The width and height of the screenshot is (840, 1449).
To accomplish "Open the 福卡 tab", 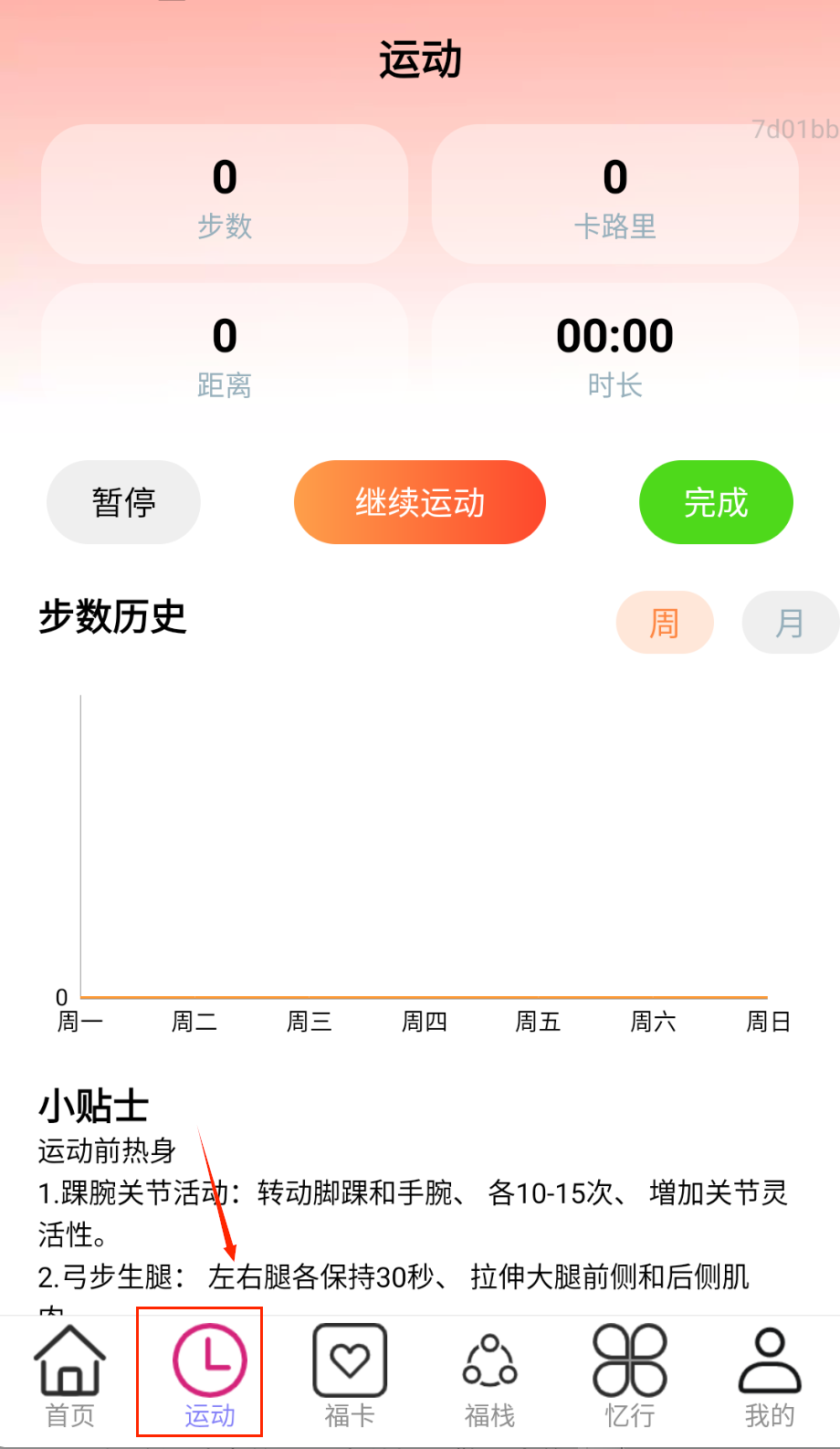I will pyautogui.click(x=350, y=1375).
